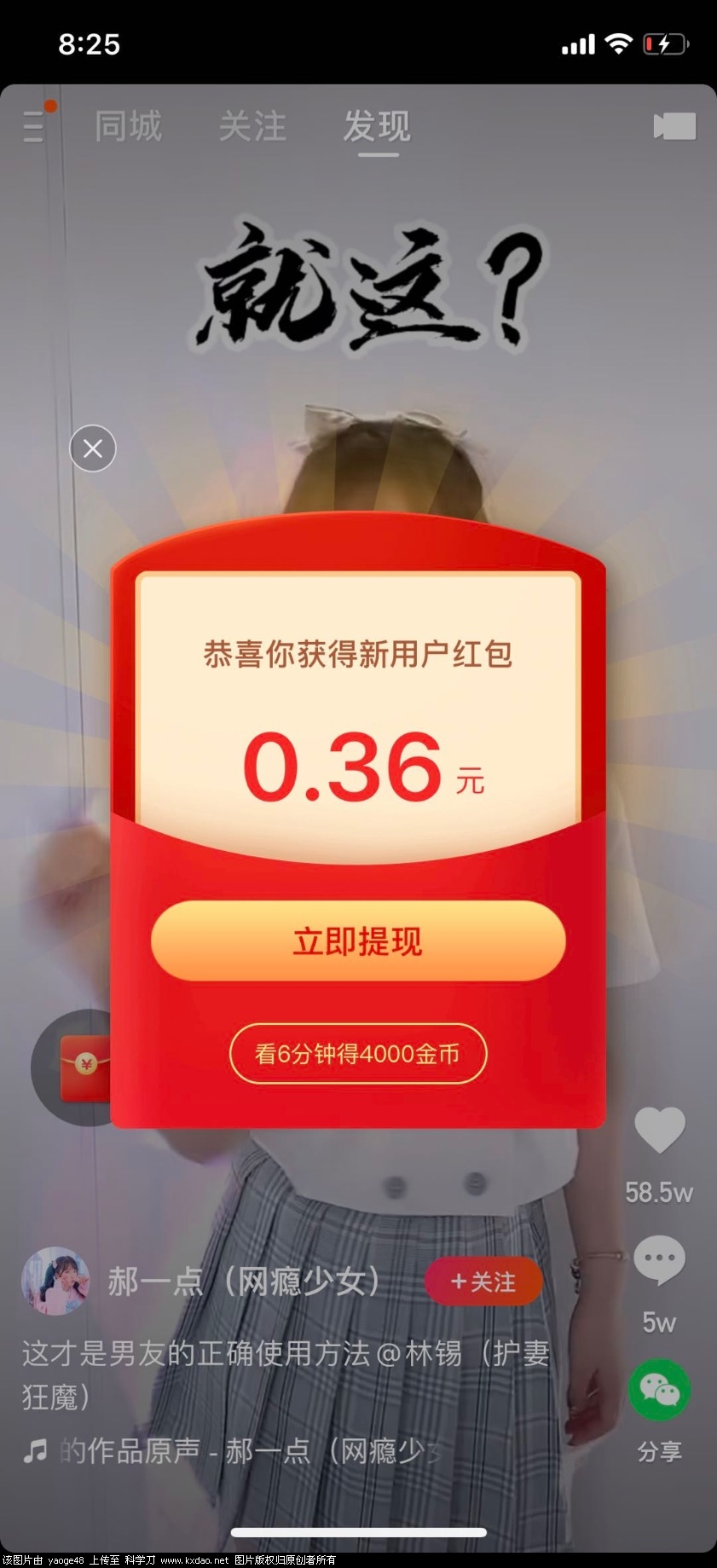This screenshot has width=717, height=1568.
Task: Open the side menu drawer
Action: 35,125
